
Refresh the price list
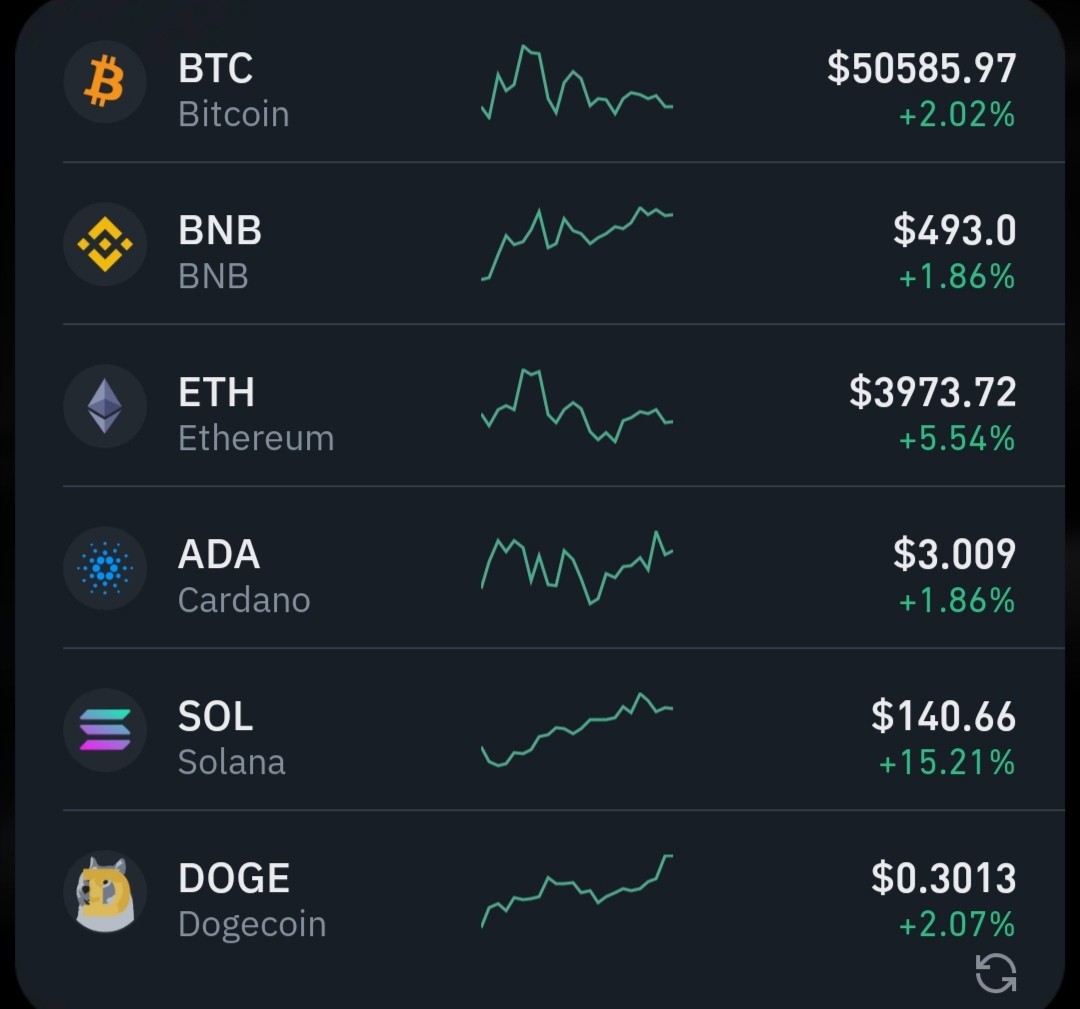996,973
